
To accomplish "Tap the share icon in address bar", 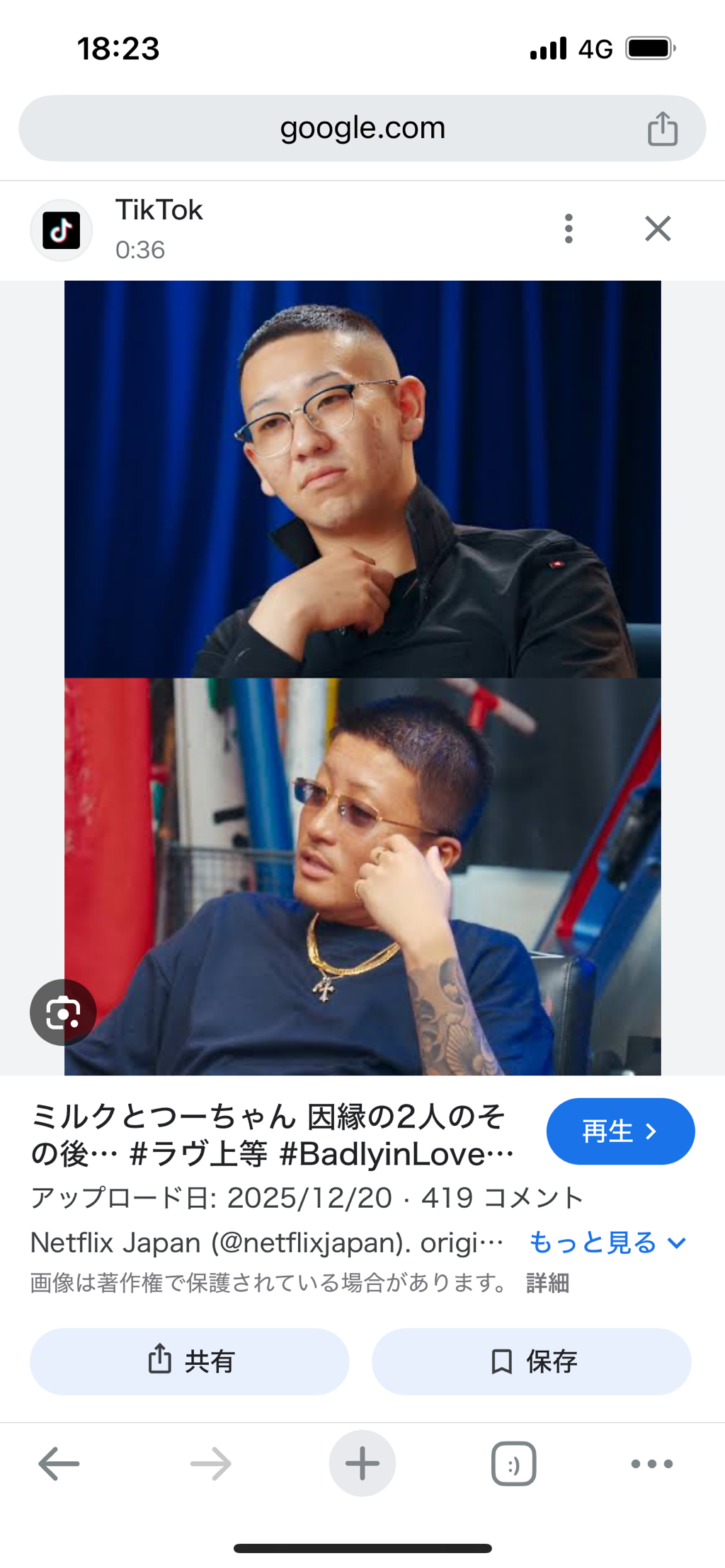I will tap(661, 128).
